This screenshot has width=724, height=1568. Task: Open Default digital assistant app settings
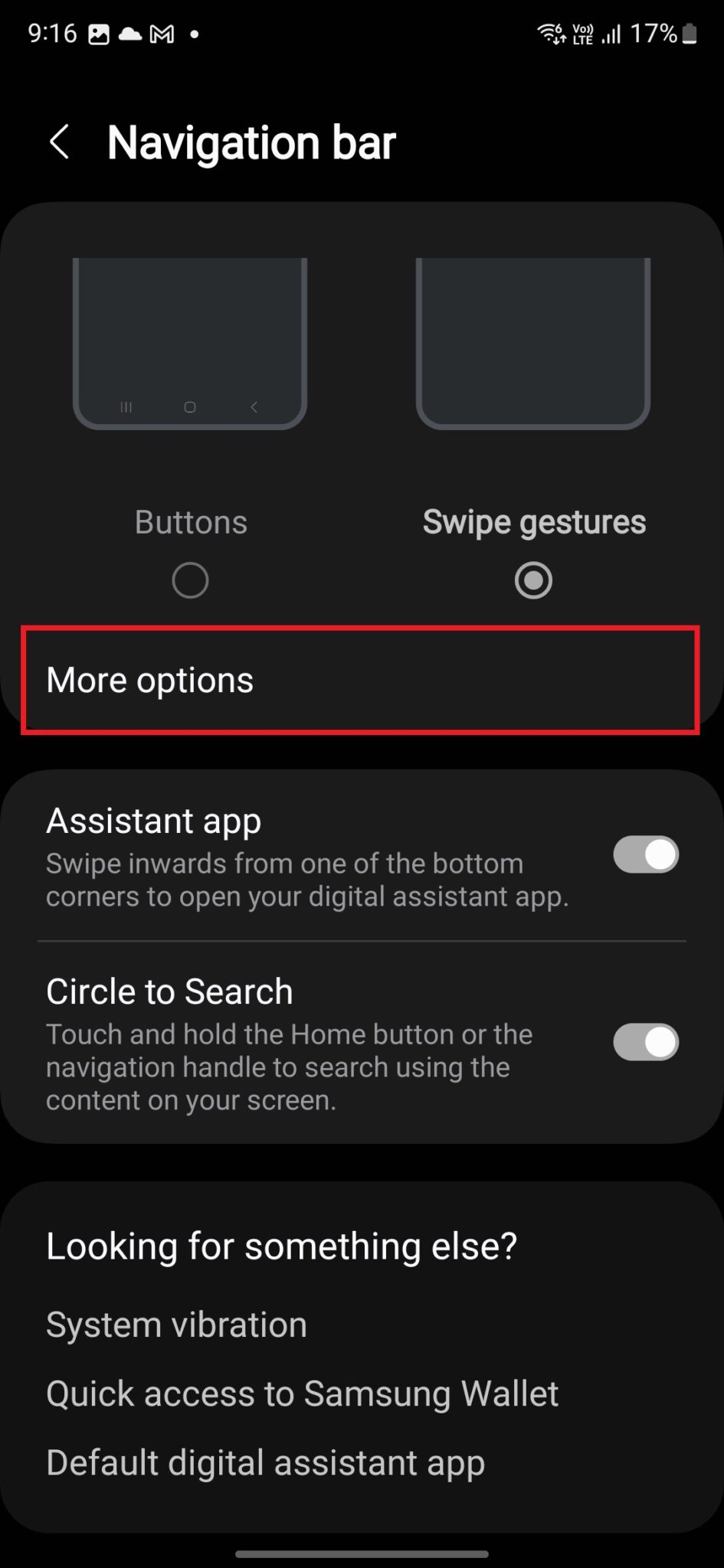(x=264, y=1462)
